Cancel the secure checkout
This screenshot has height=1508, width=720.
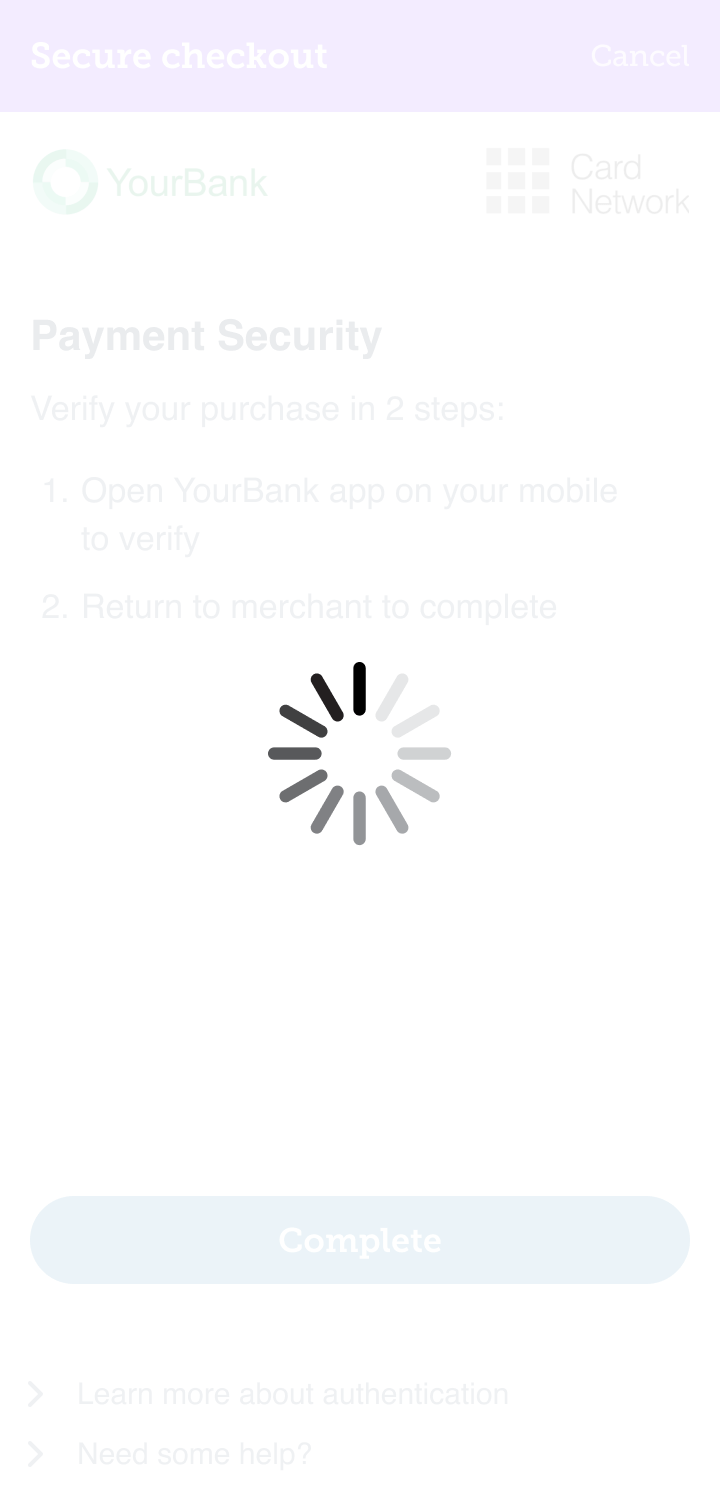[x=640, y=56]
